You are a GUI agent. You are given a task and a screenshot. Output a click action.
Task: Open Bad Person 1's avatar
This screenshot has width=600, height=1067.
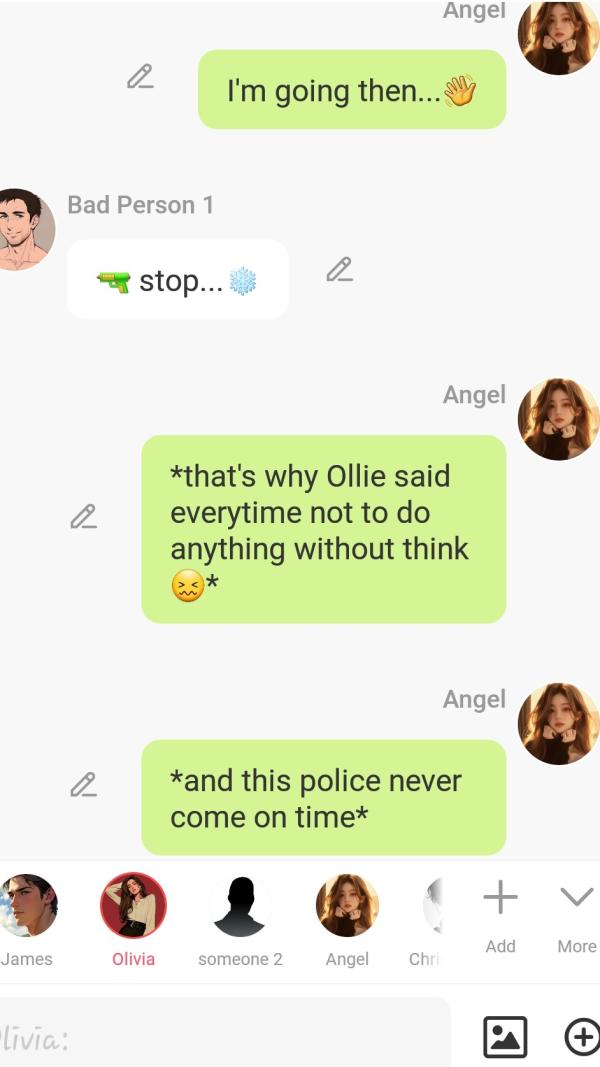[x=24, y=231]
